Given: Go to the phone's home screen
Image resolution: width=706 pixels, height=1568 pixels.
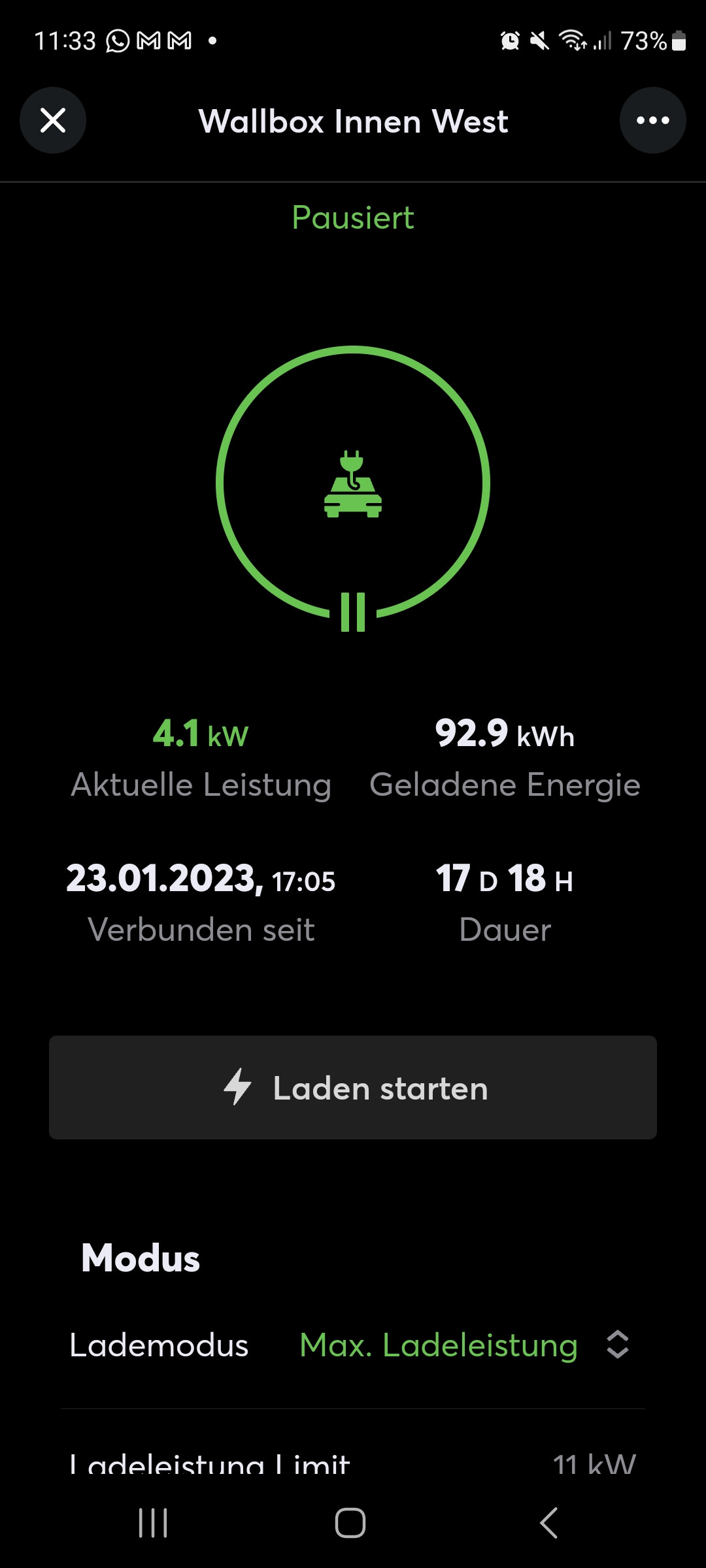Looking at the screenshot, I should (350, 1523).
